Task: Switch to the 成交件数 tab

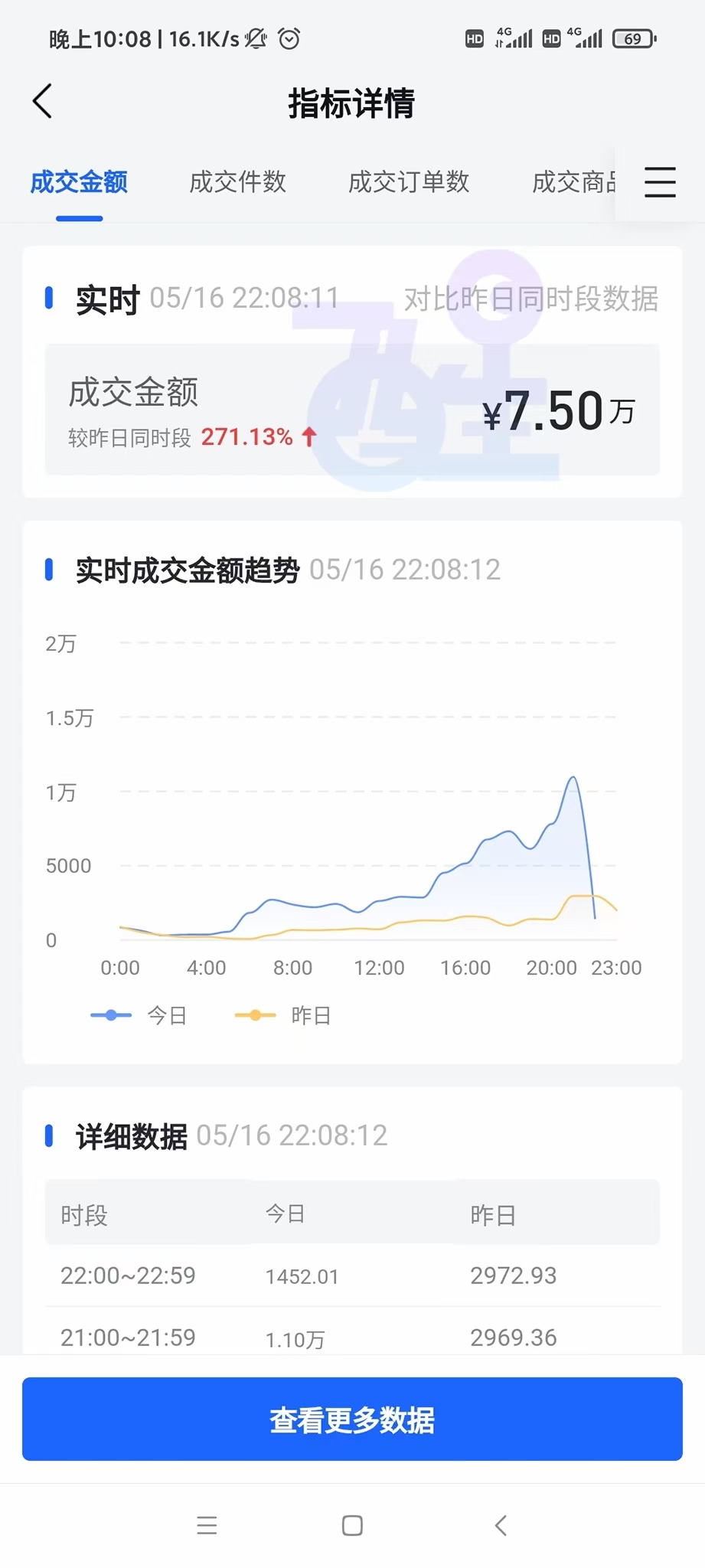Action: coord(237,183)
